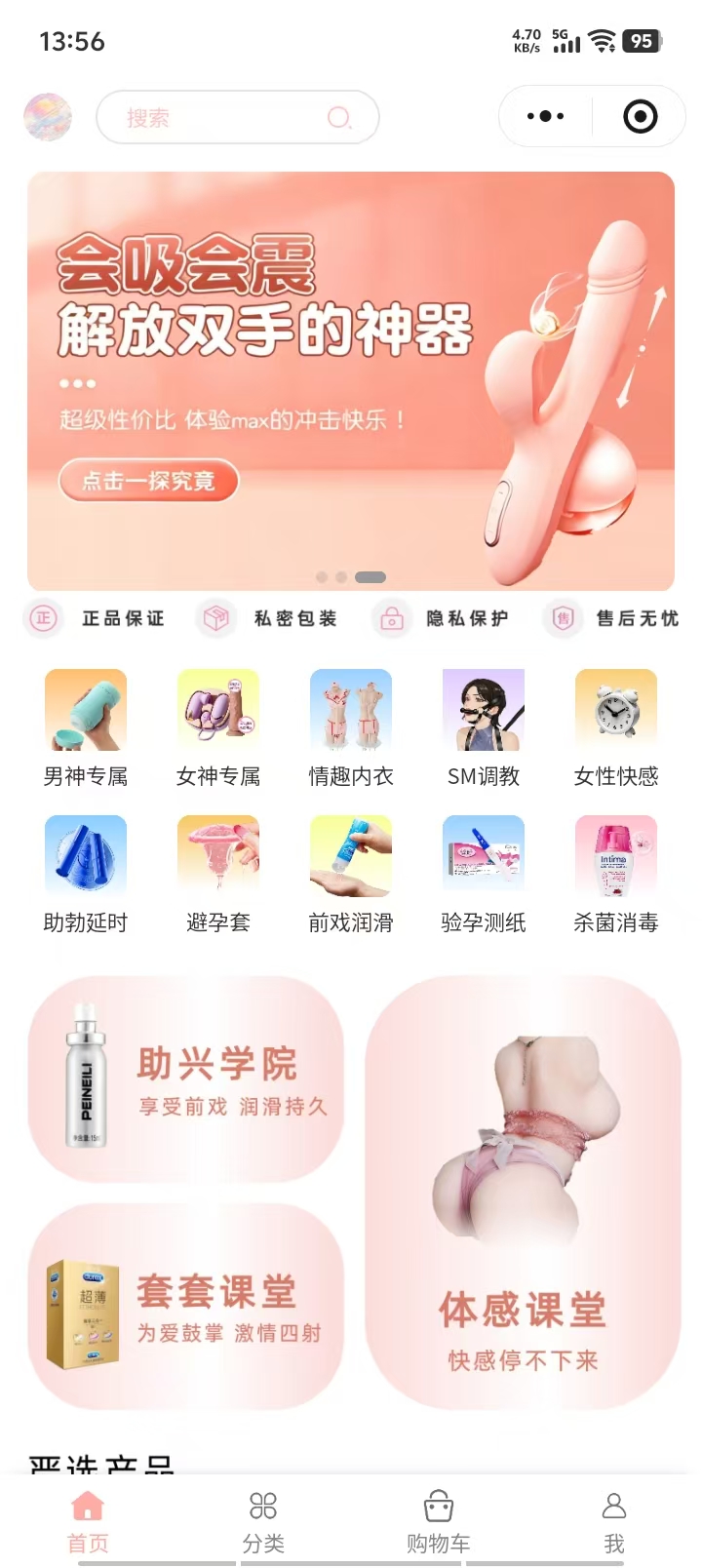Image resolution: width=702 pixels, height=1568 pixels.
Task: Tap the 点击一探究竟 banner button
Action: click(148, 481)
